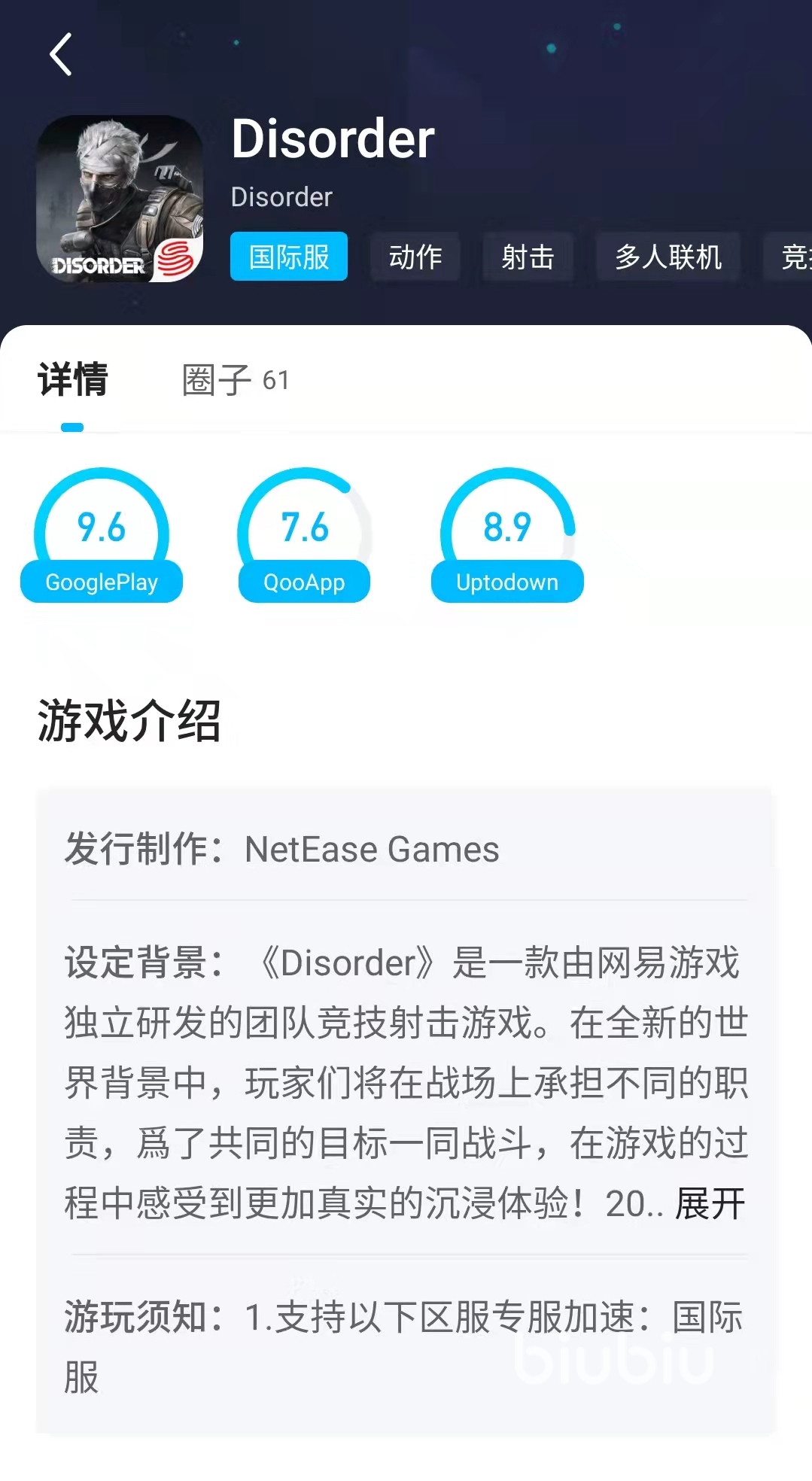
Task: Tap the 国际服 server chip
Action: tap(289, 257)
